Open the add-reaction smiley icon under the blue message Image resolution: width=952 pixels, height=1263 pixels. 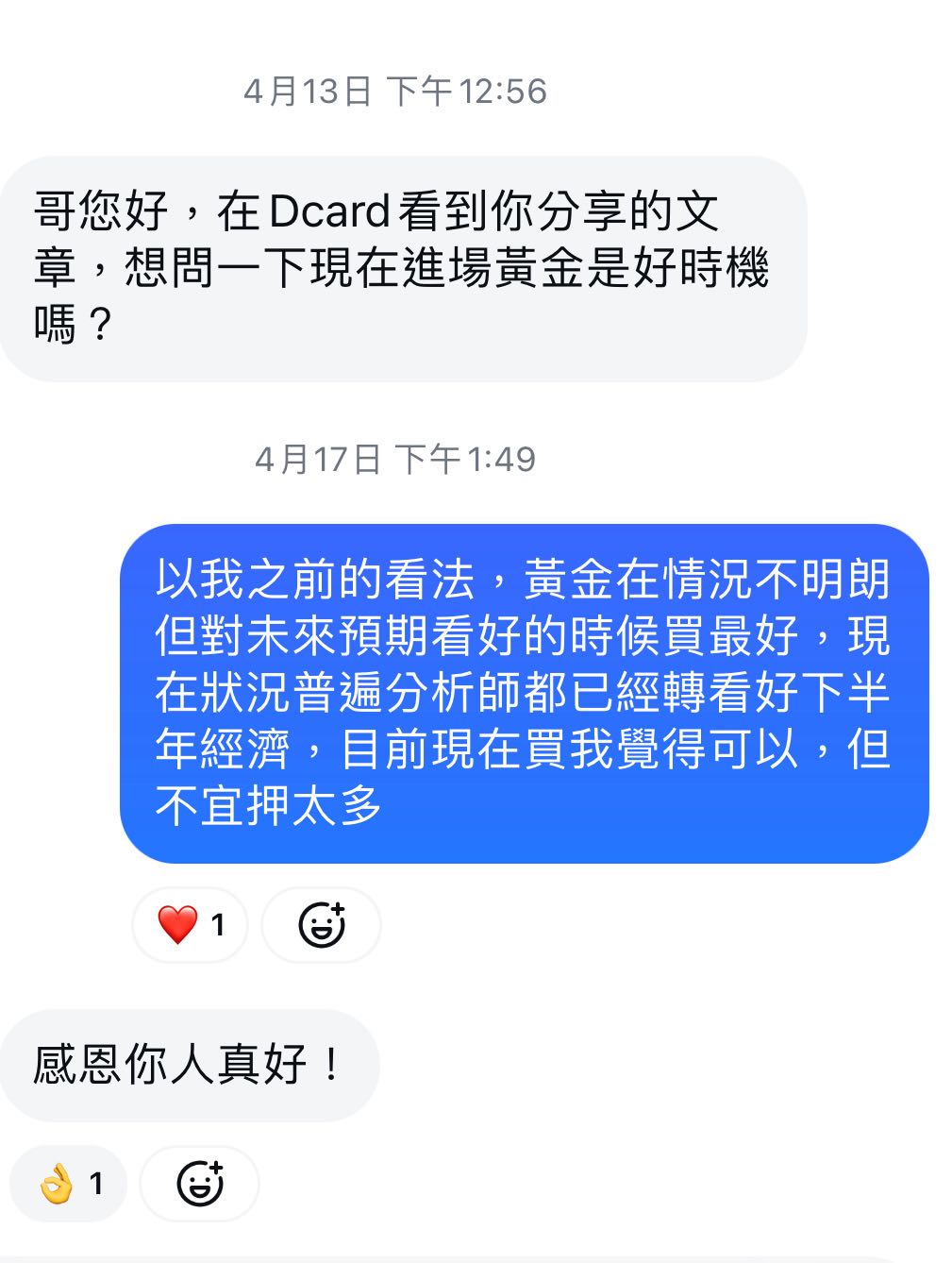click(322, 925)
